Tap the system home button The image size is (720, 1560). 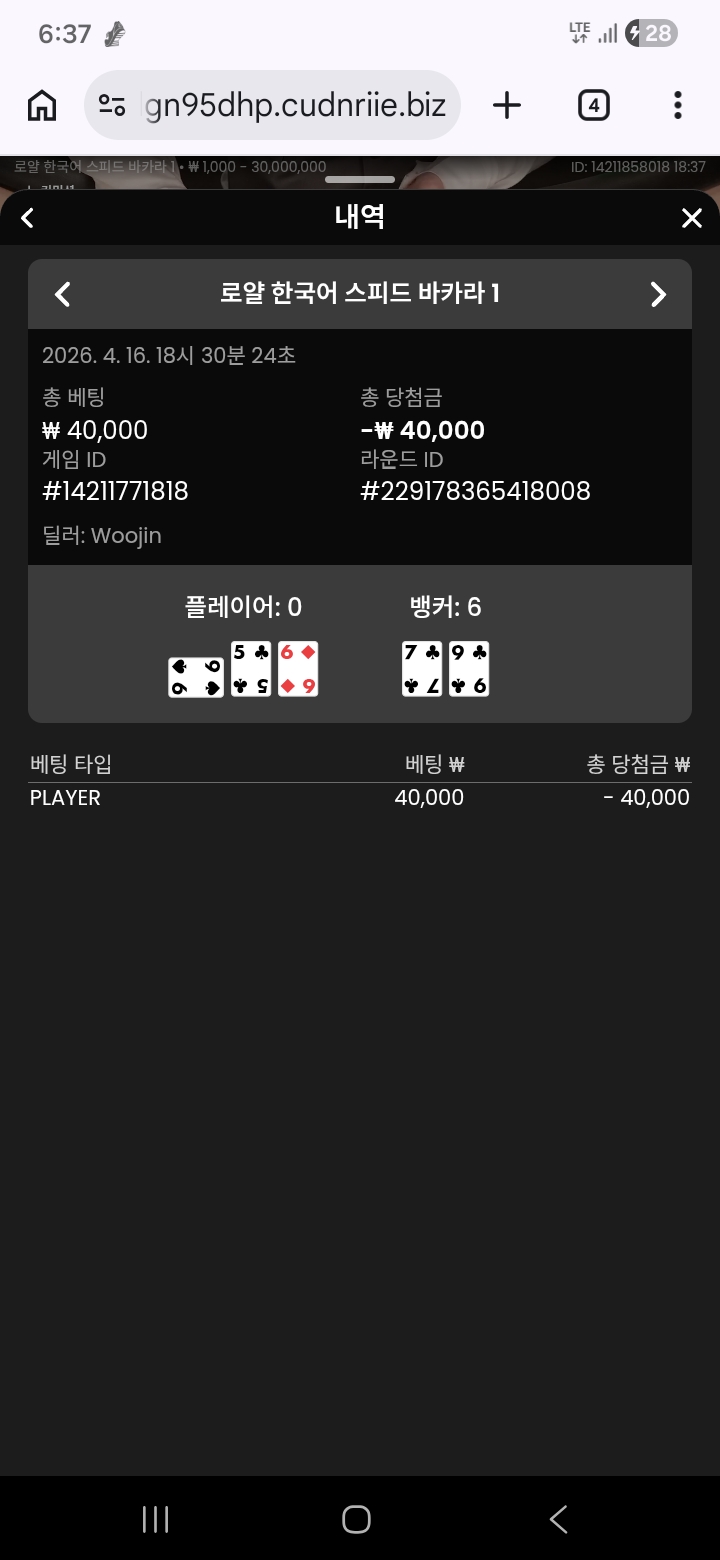(356, 1519)
